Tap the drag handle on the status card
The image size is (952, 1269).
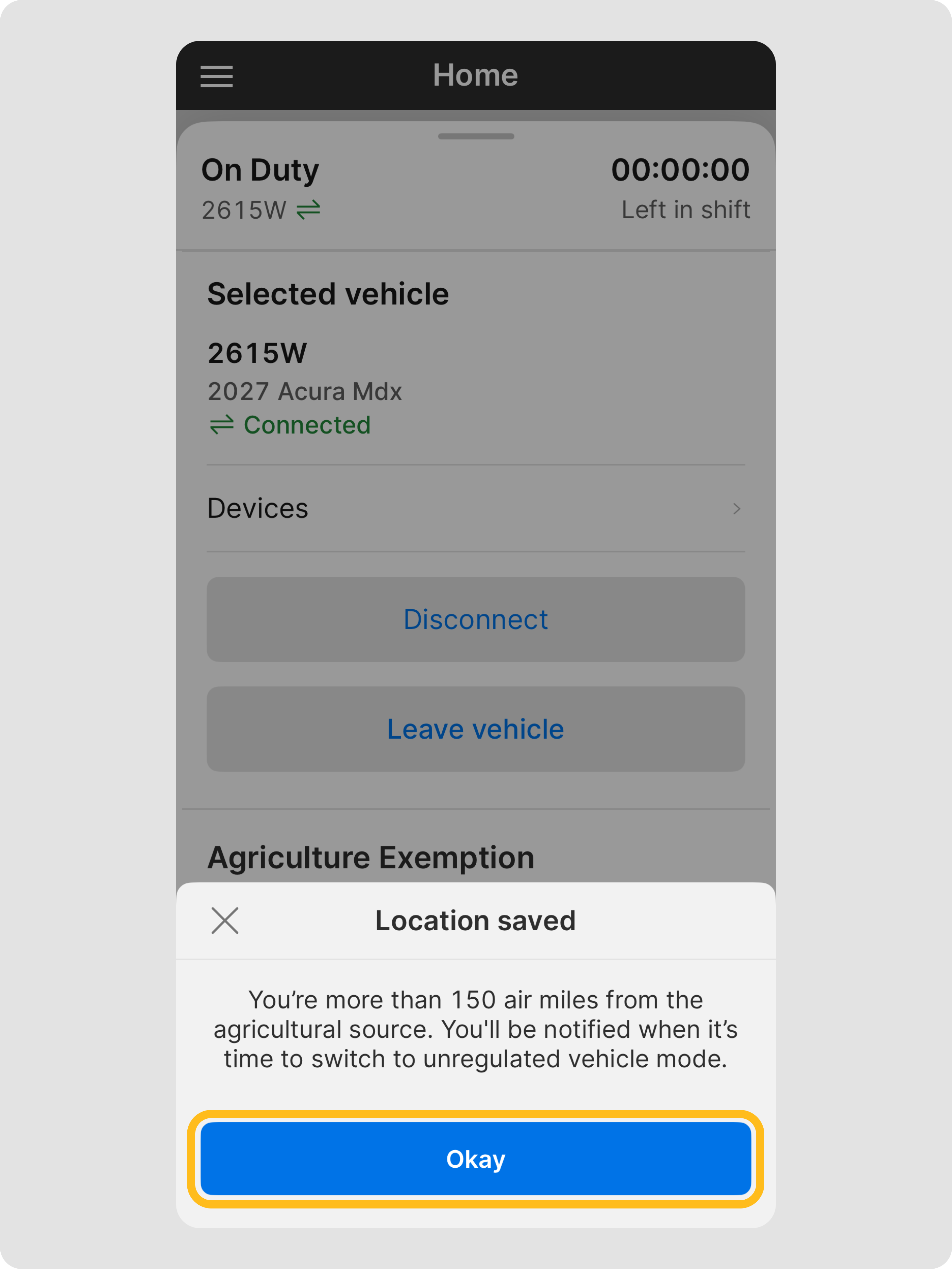click(x=475, y=137)
